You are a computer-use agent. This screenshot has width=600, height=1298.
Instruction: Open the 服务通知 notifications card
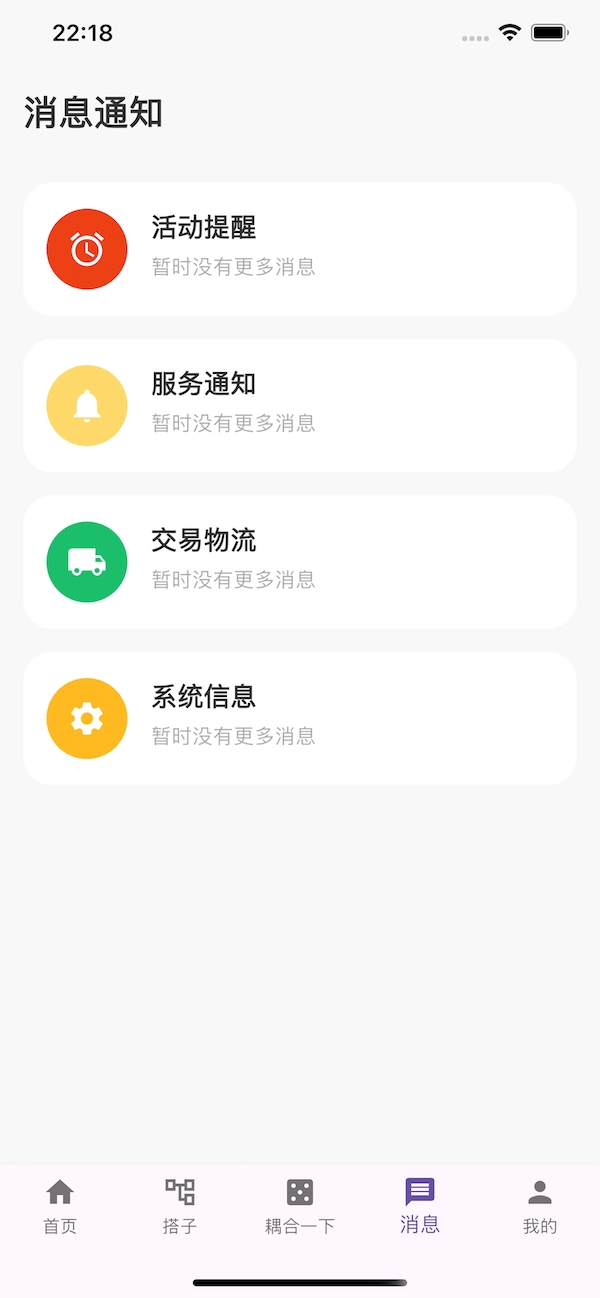(x=300, y=405)
